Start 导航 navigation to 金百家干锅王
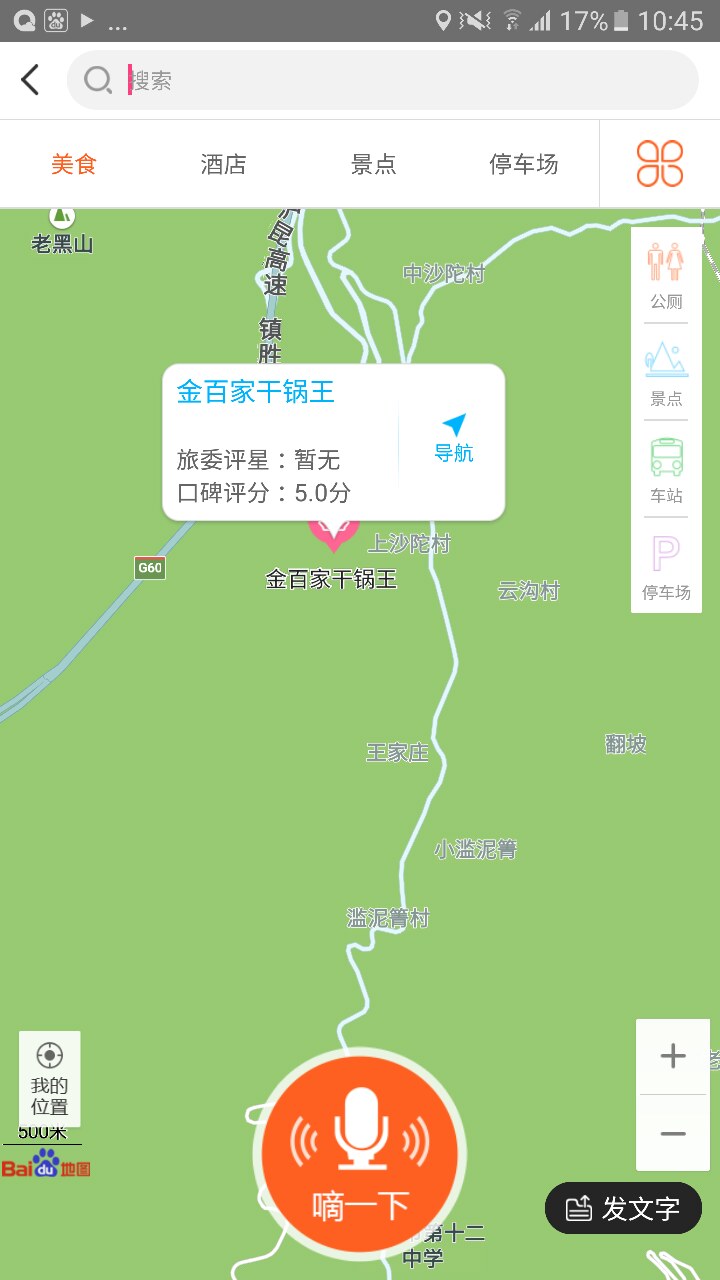720x1280 pixels. click(453, 440)
